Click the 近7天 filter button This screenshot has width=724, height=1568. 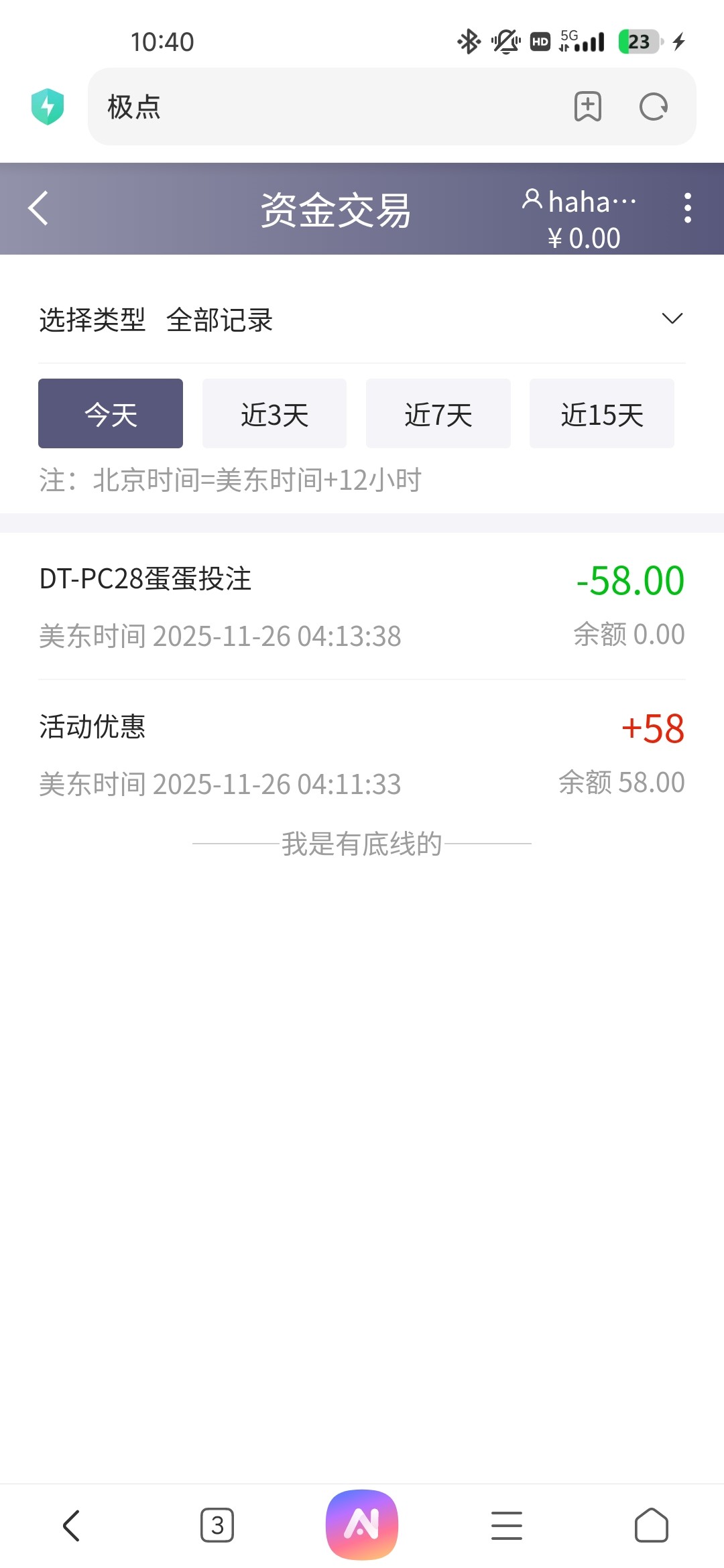tap(438, 413)
